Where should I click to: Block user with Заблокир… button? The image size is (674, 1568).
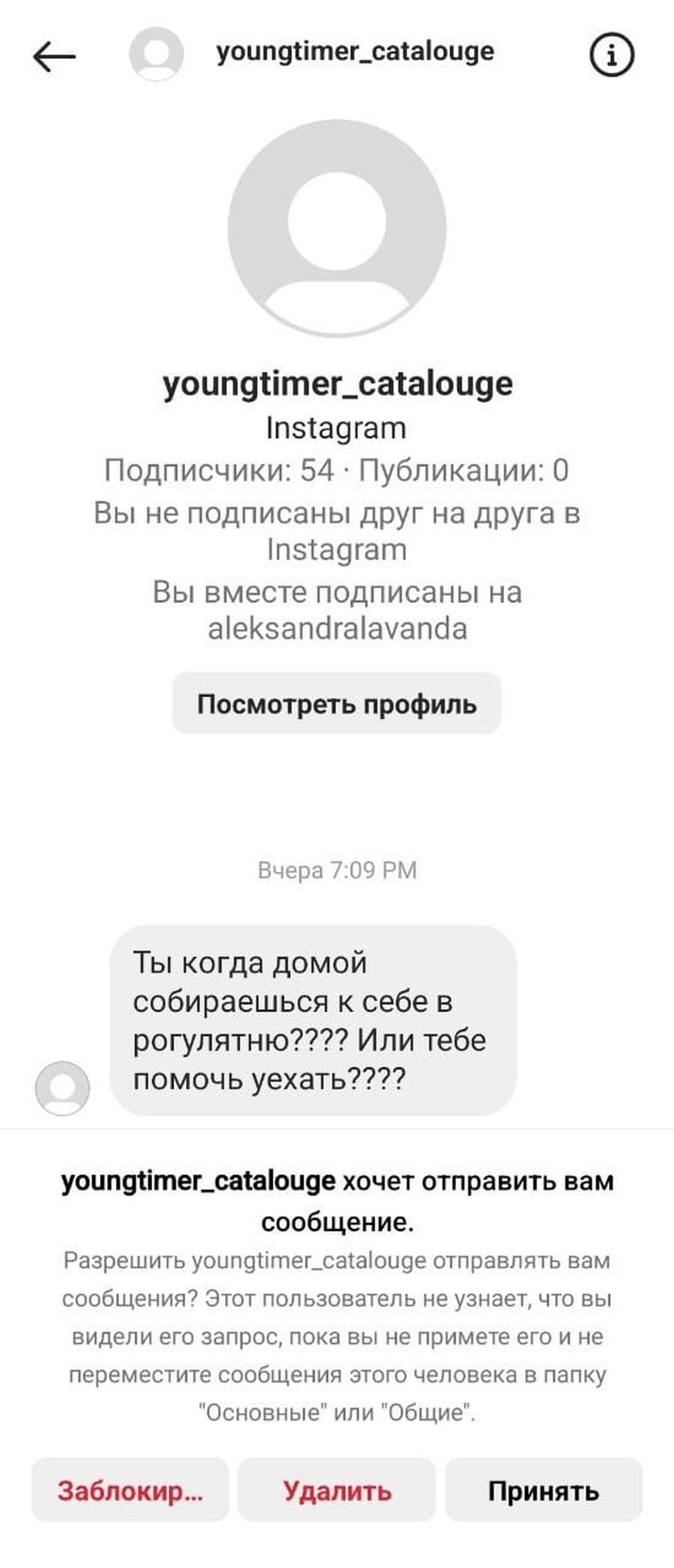[x=130, y=1490]
